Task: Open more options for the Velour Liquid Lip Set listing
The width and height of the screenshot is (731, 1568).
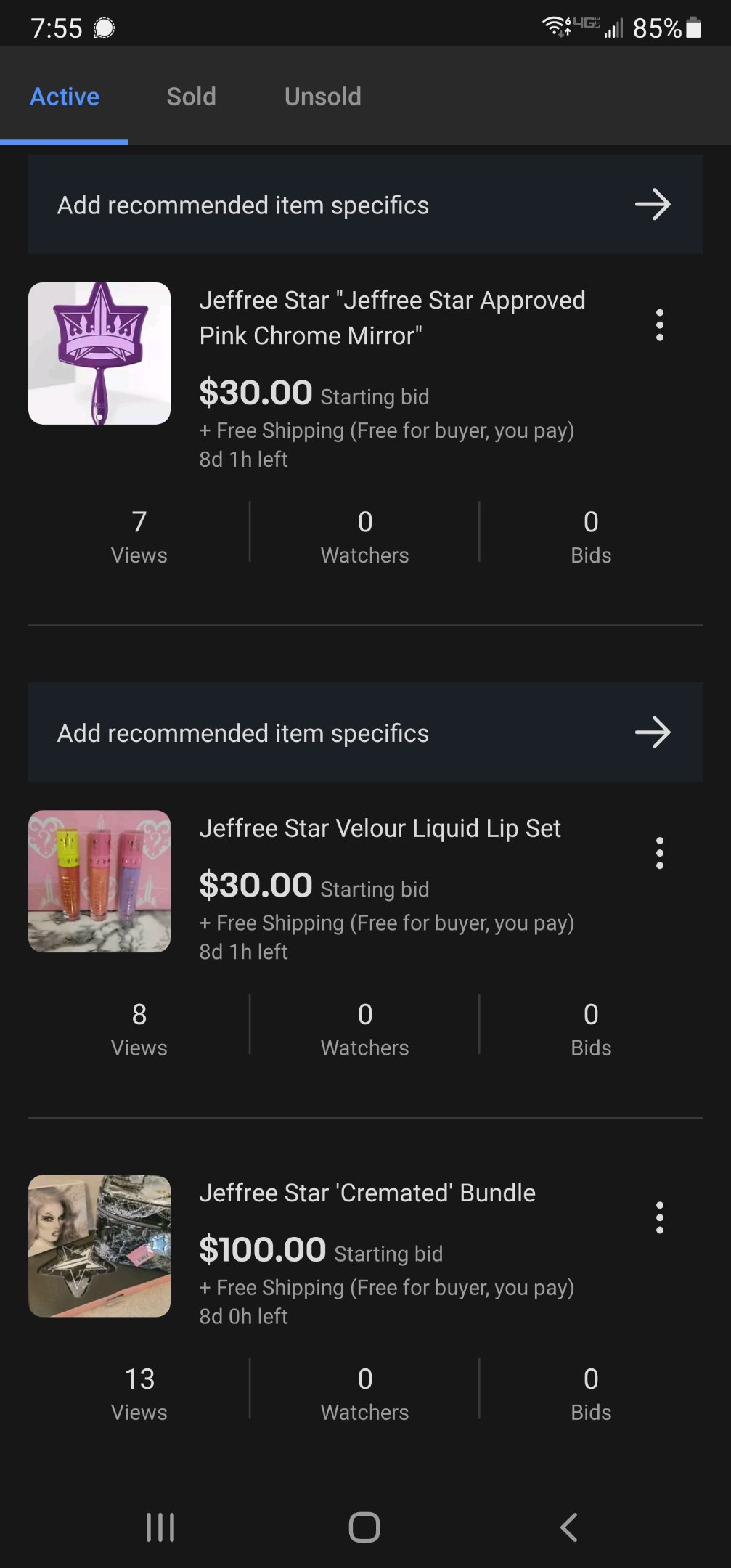Action: coord(659,853)
